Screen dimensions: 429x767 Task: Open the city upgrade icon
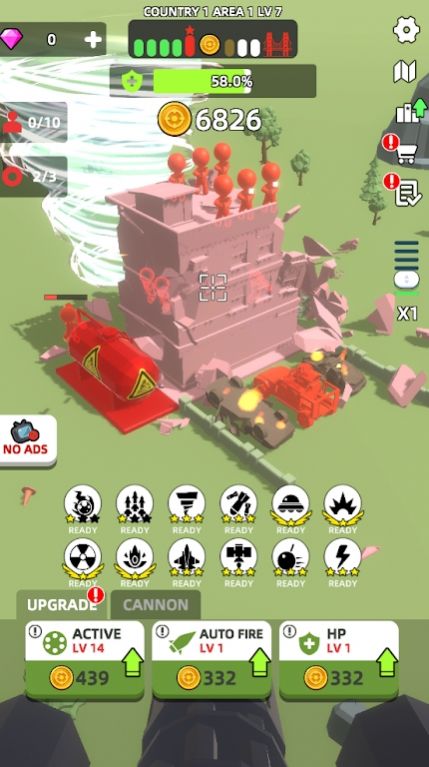point(411,110)
